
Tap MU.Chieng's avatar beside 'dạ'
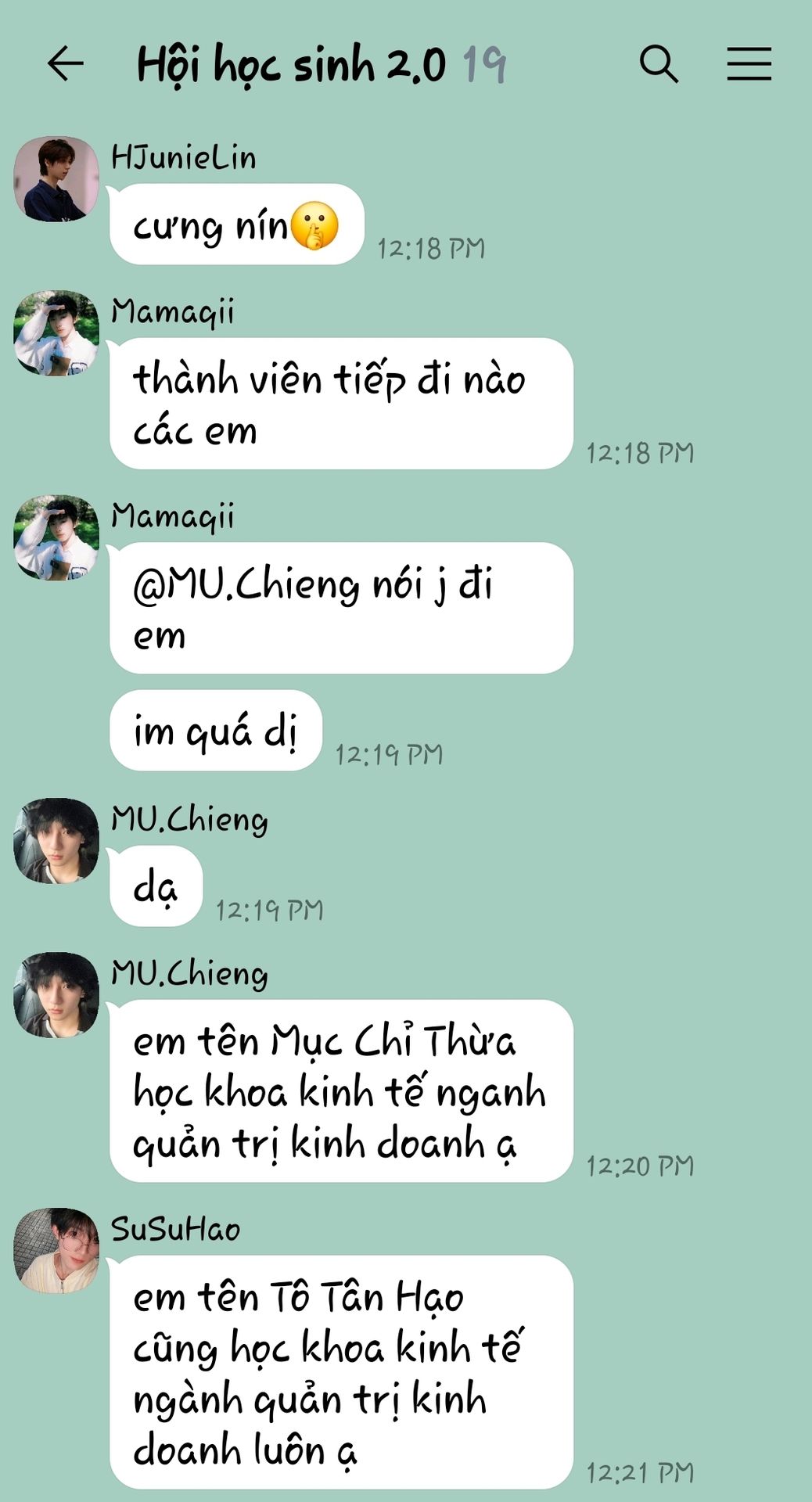(56, 841)
